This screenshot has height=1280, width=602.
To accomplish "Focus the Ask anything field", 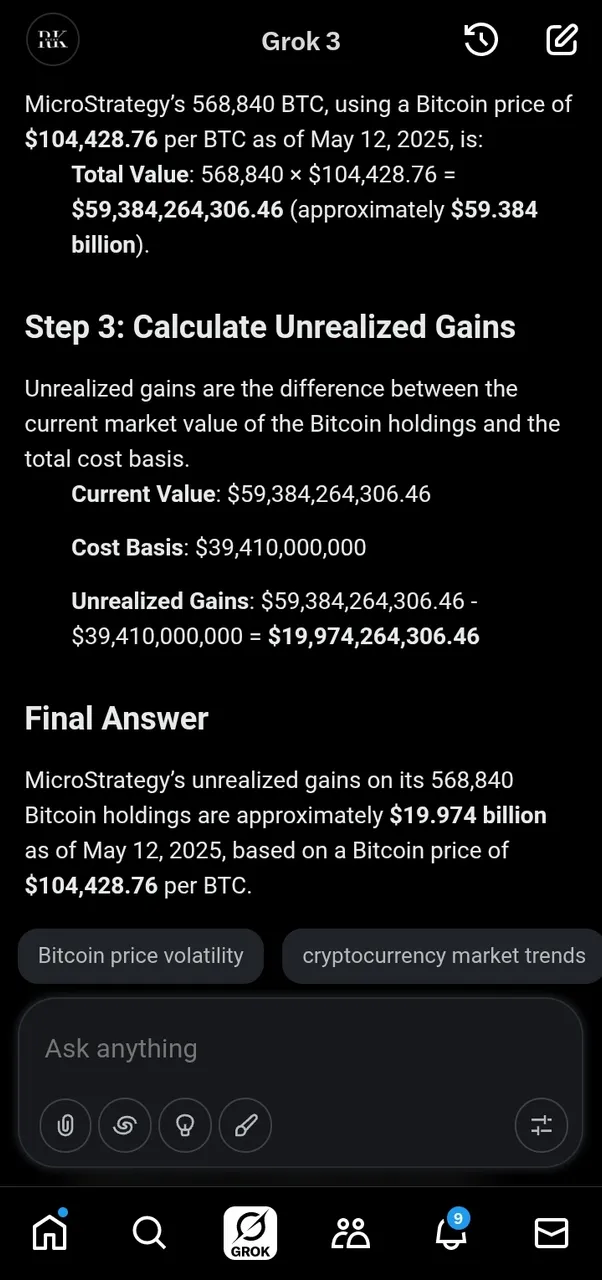I will pyautogui.click(x=301, y=1048).
